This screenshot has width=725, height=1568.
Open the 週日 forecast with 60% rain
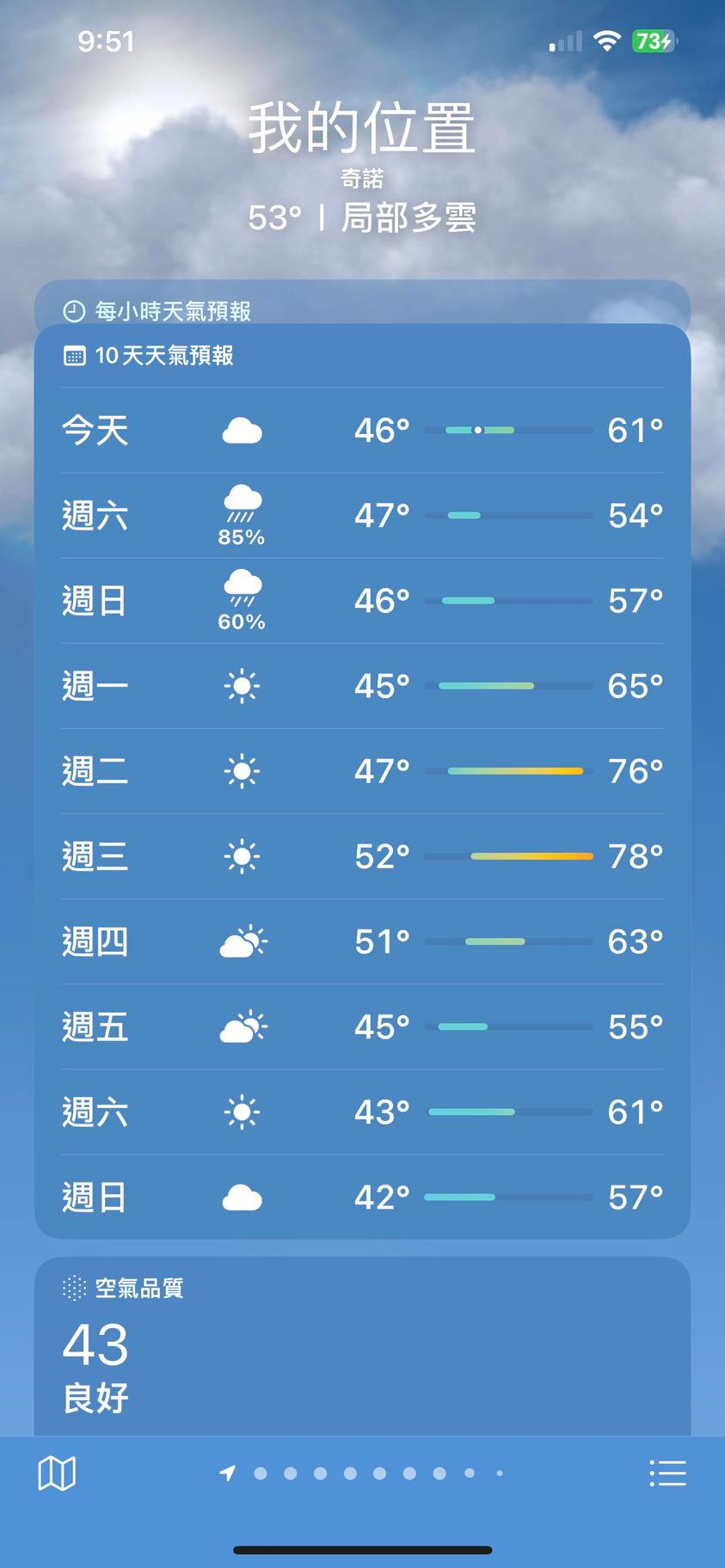click(362, 601)
